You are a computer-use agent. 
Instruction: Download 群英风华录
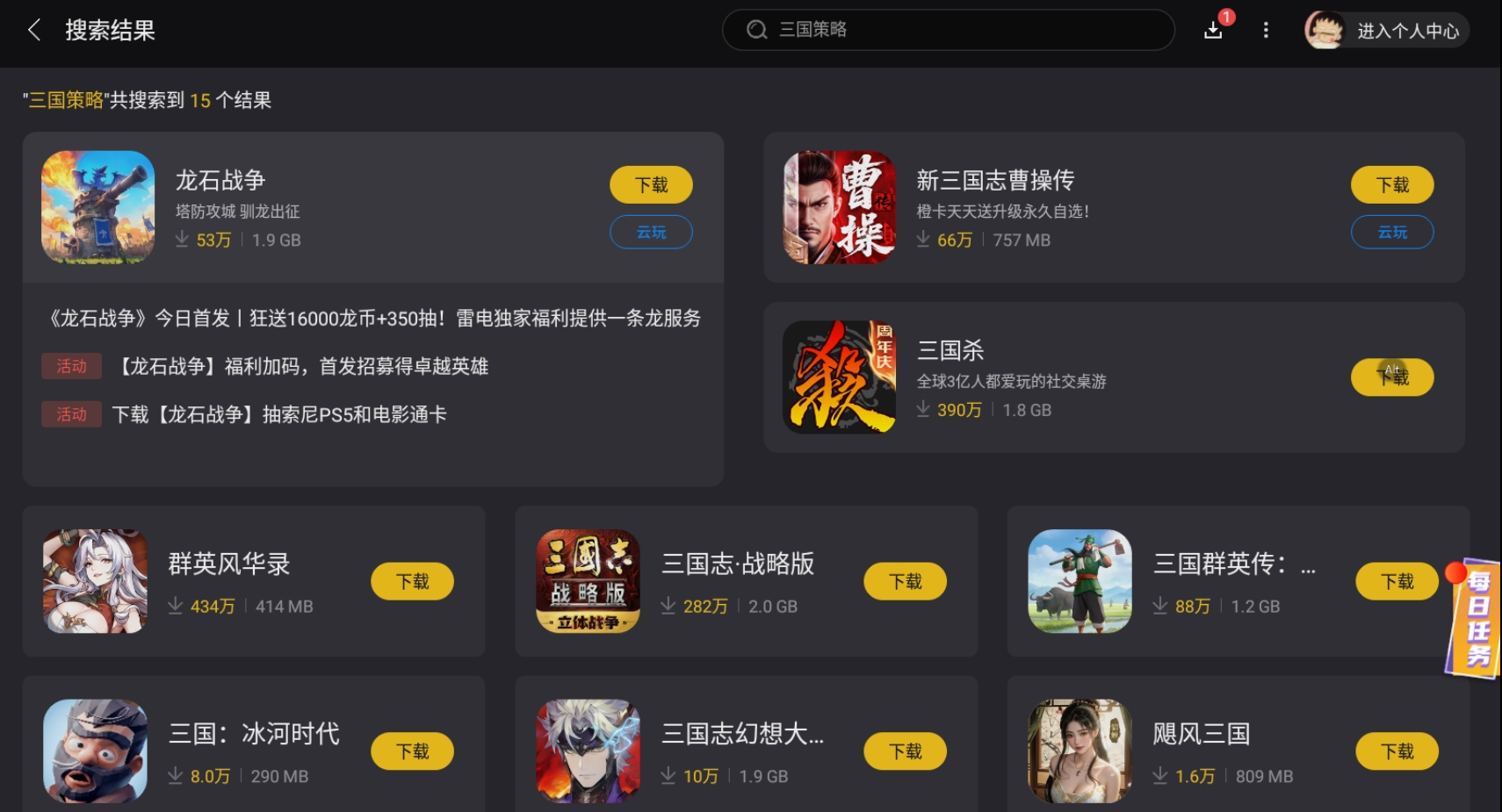[412, 581]
